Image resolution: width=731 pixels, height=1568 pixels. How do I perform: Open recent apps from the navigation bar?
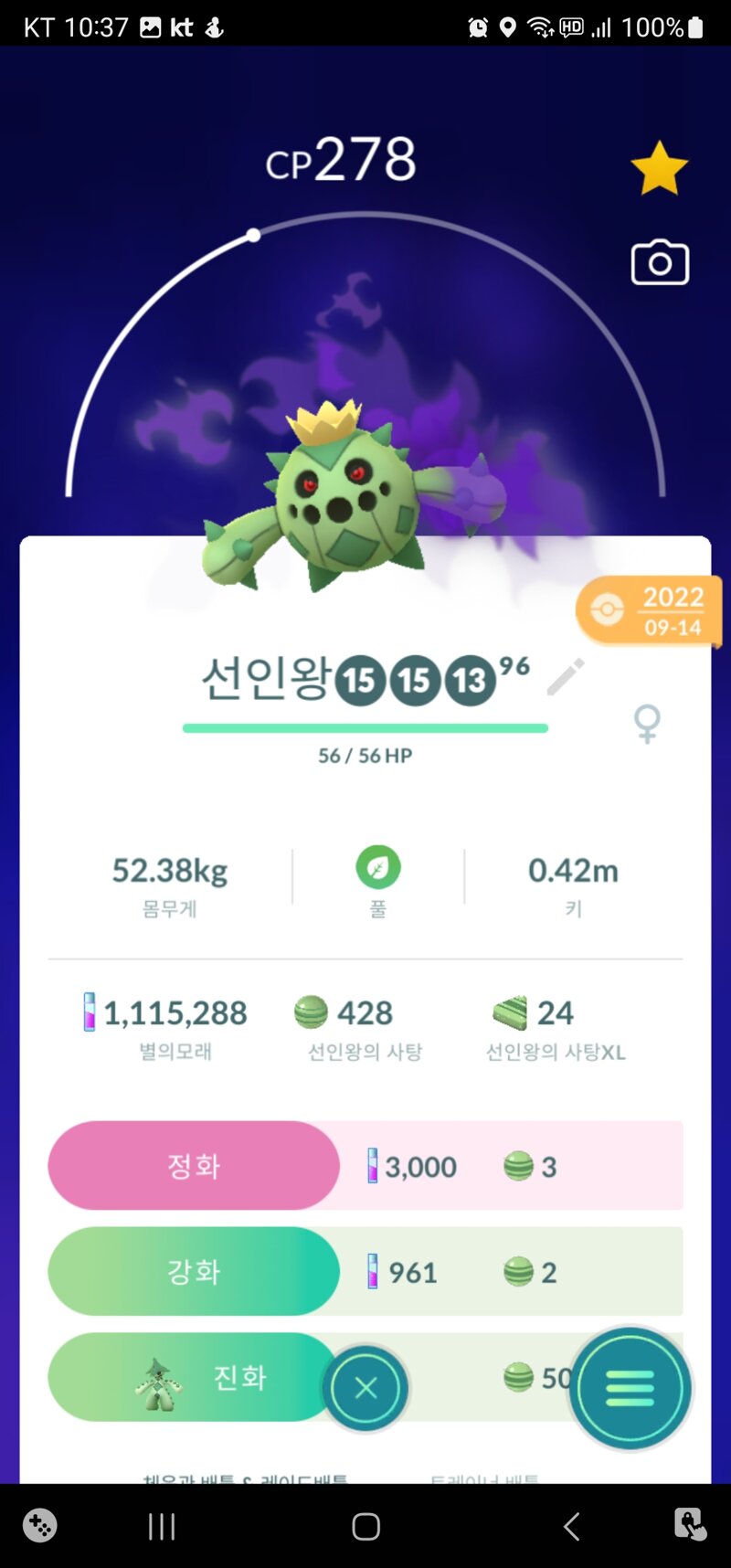(x=162, y=1526)
